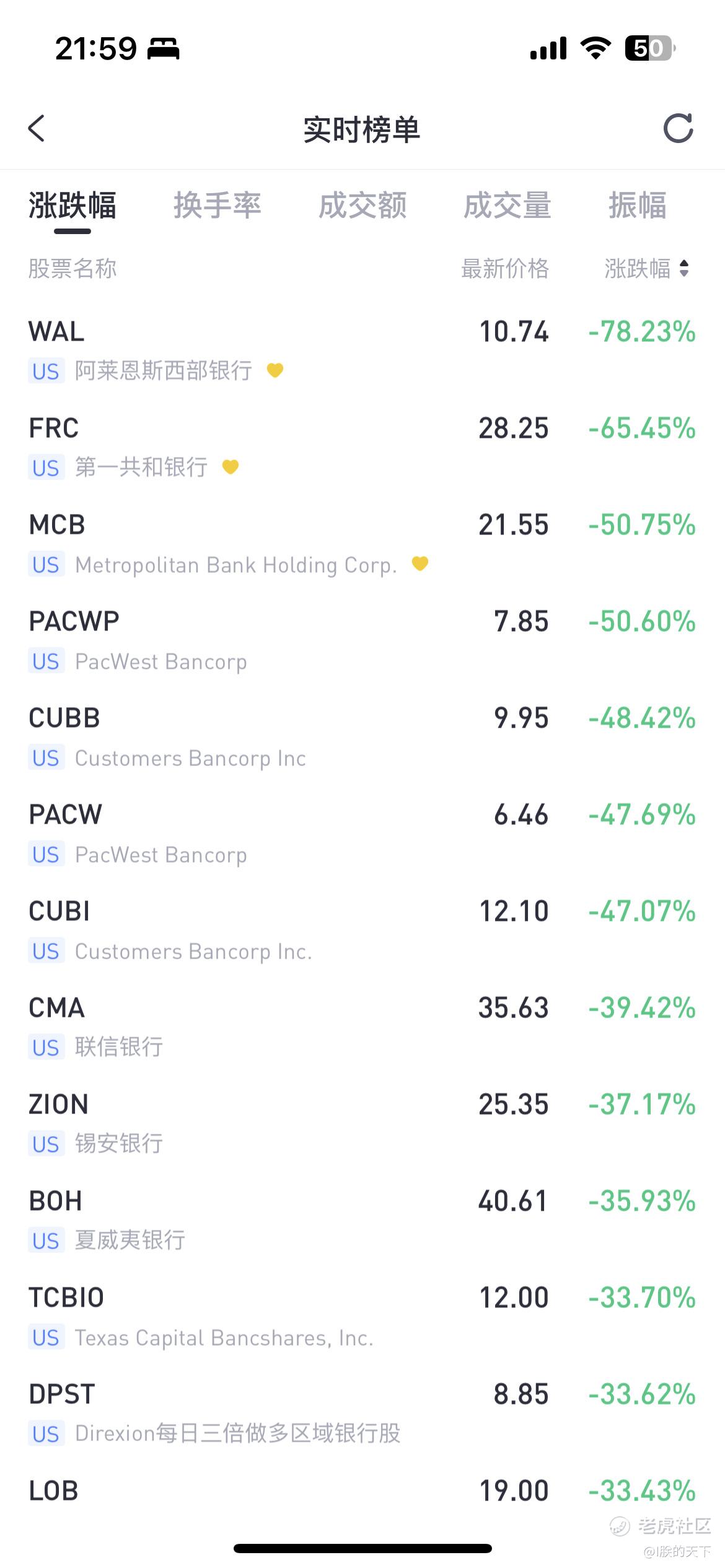725x1568 pixels.
Task: View ZION 锡安银行 stock details
Action: click(x=362, y=1123)
